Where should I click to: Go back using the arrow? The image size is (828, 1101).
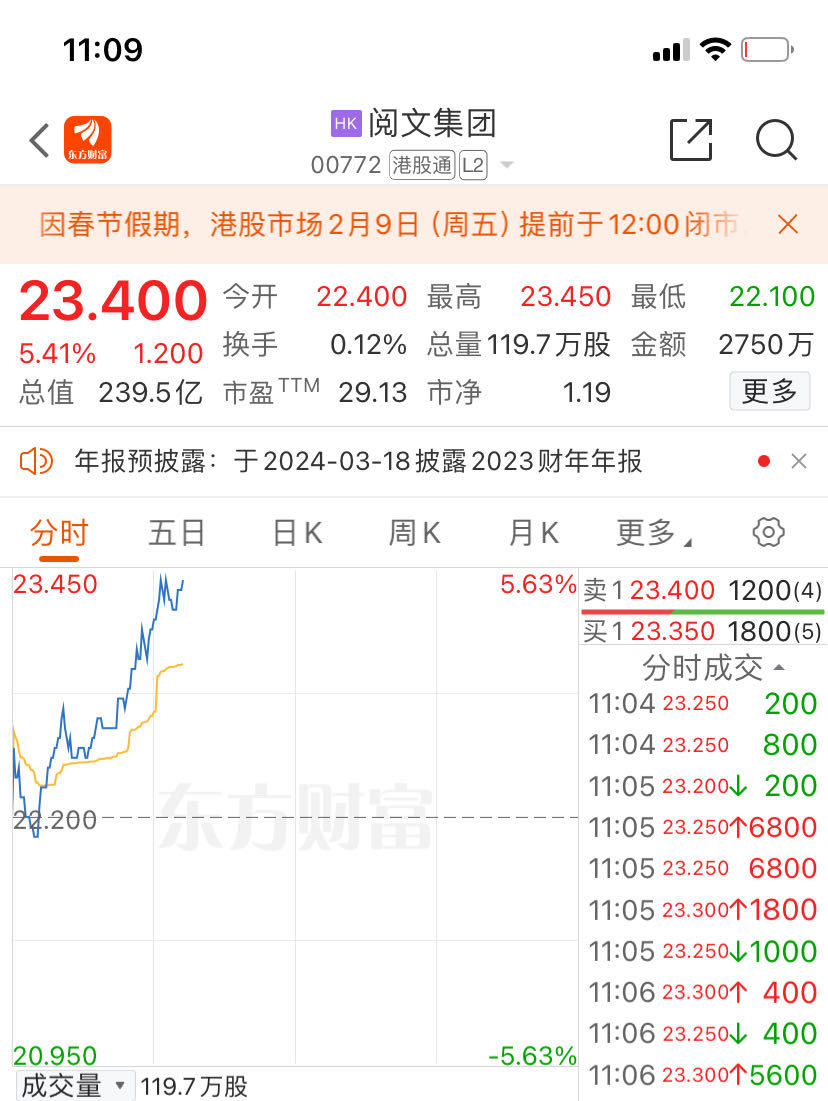pos(40,141)
